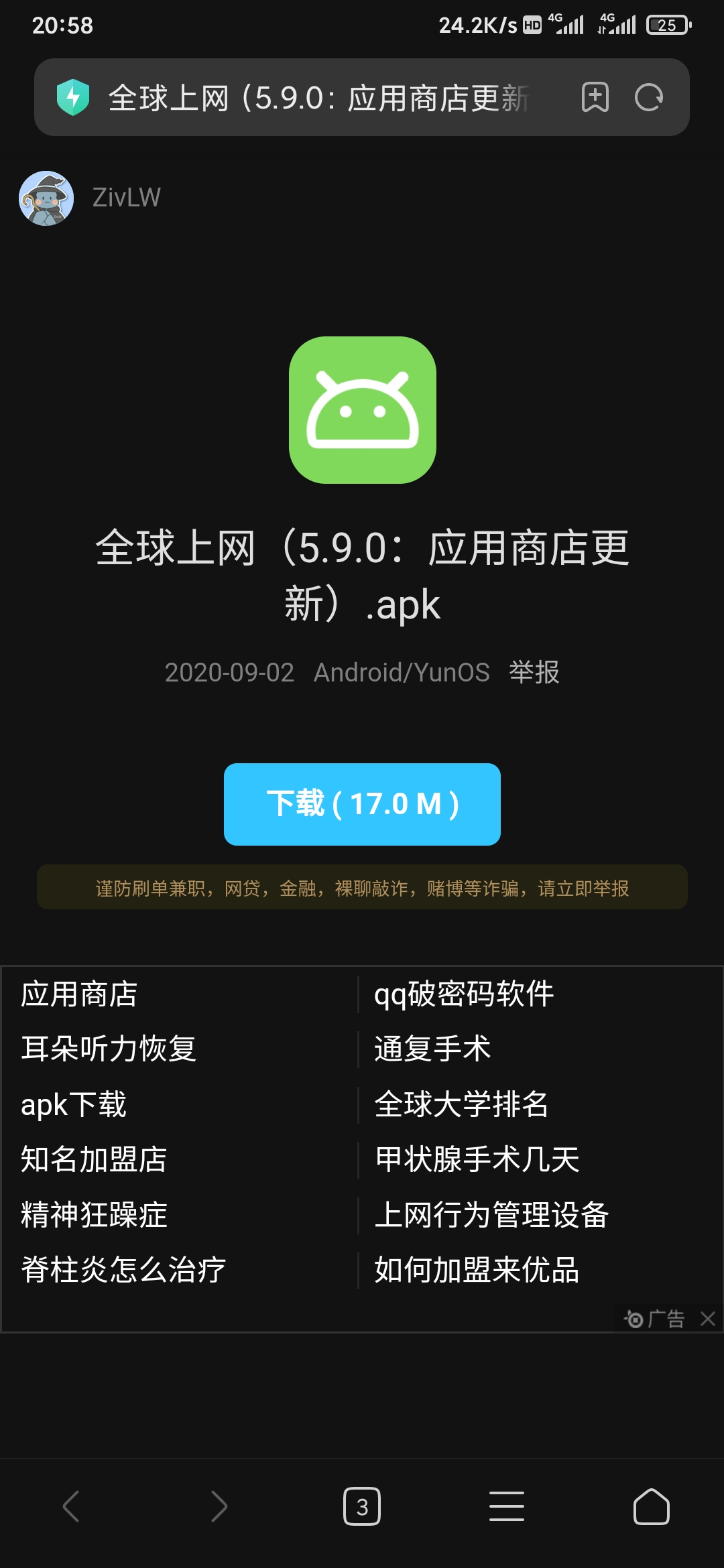Viewport: 724px width, 1568px height.
Task: Open the tab switcher showing 3 tabs
Action: 362,1506
